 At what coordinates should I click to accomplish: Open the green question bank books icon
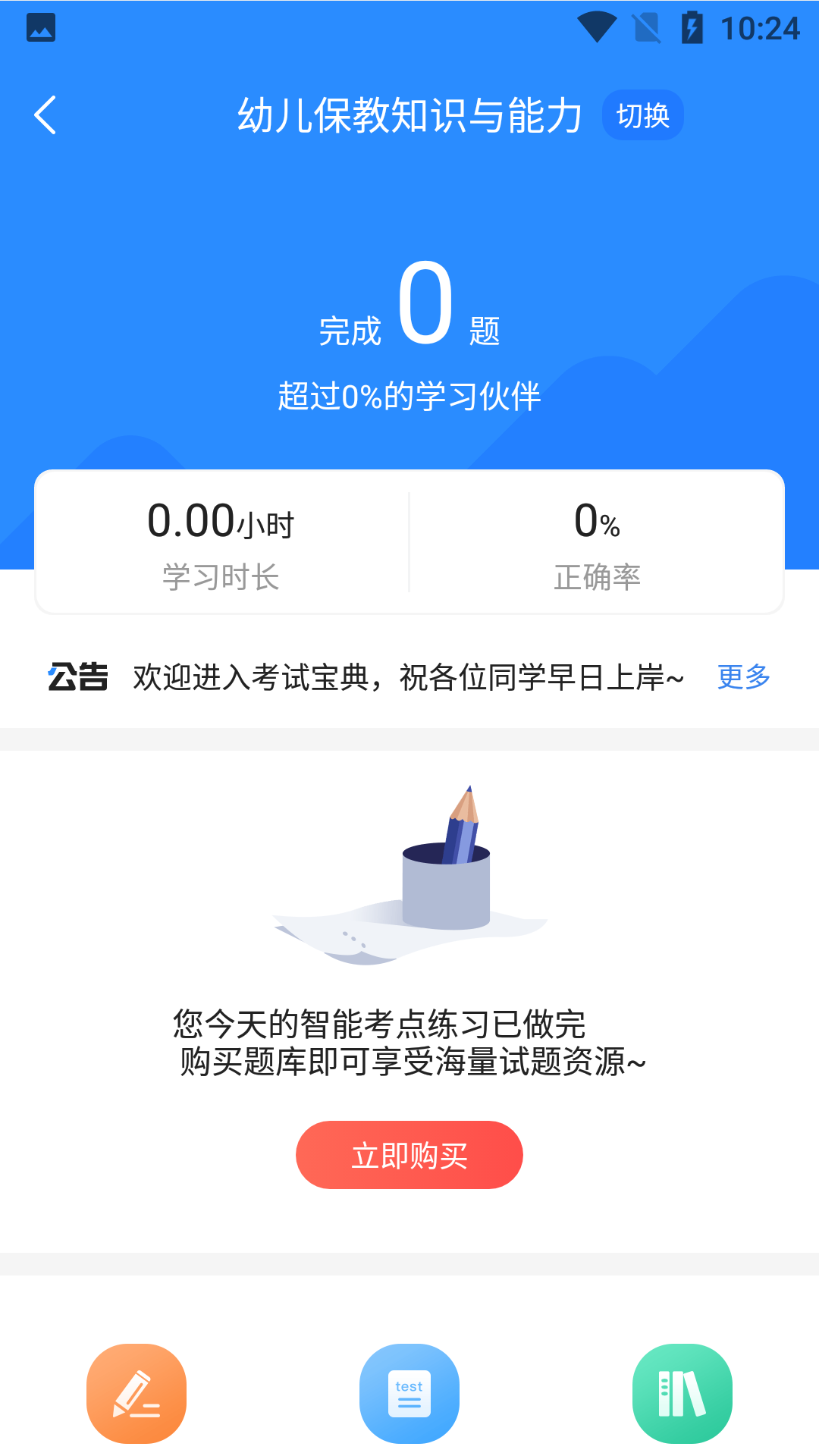pos(682,1394)
